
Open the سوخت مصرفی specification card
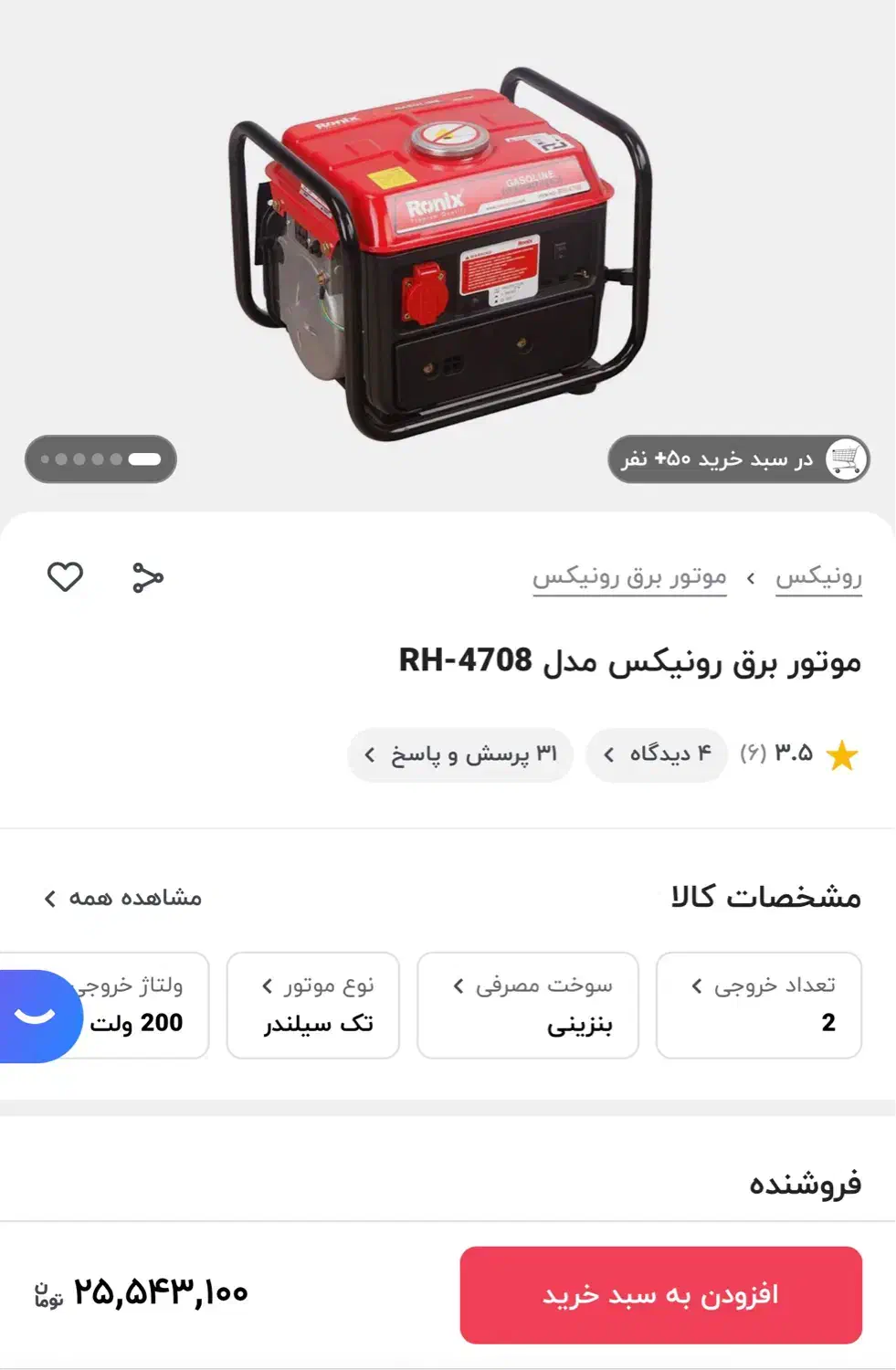coord(528,1005)
